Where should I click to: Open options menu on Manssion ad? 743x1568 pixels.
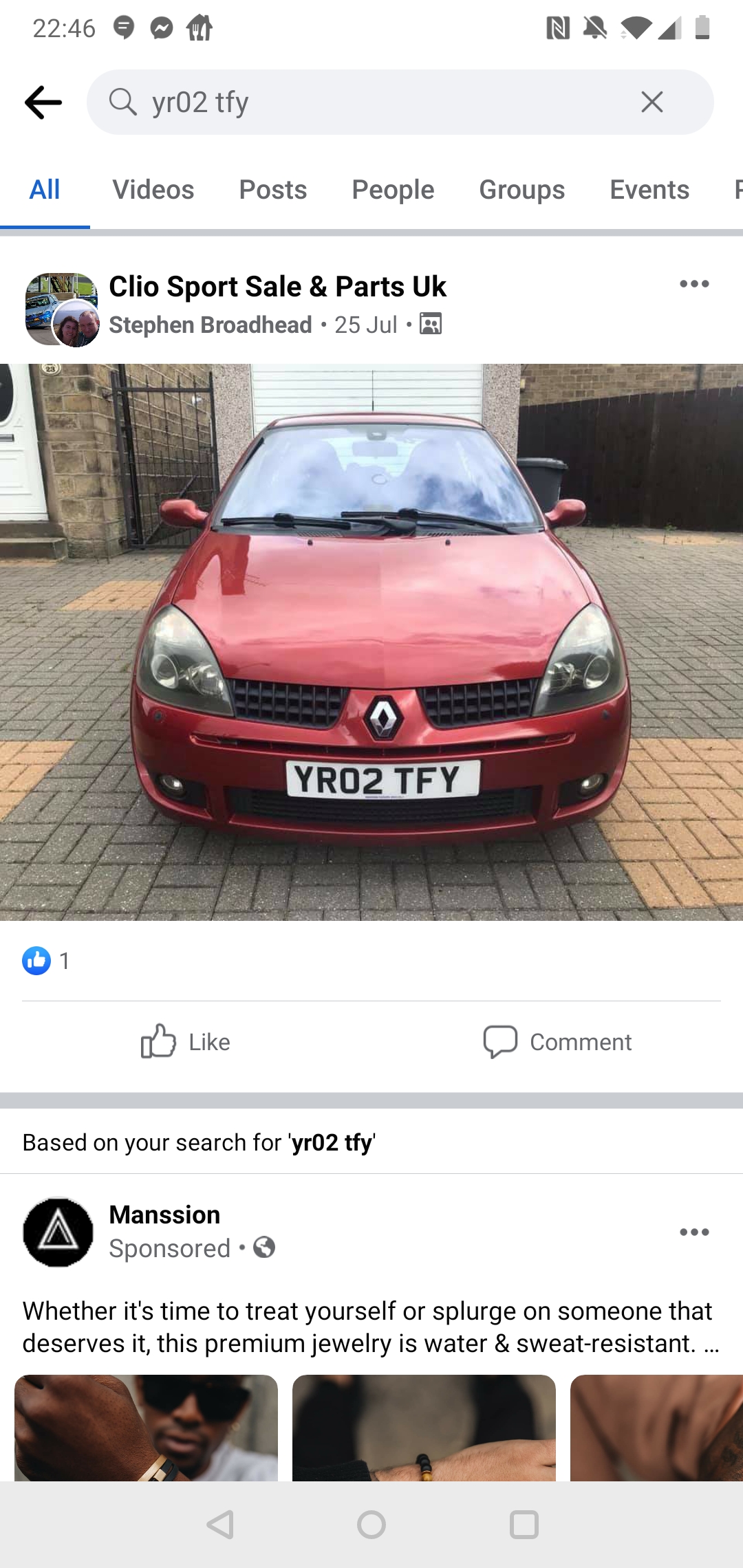point(693,1232)
